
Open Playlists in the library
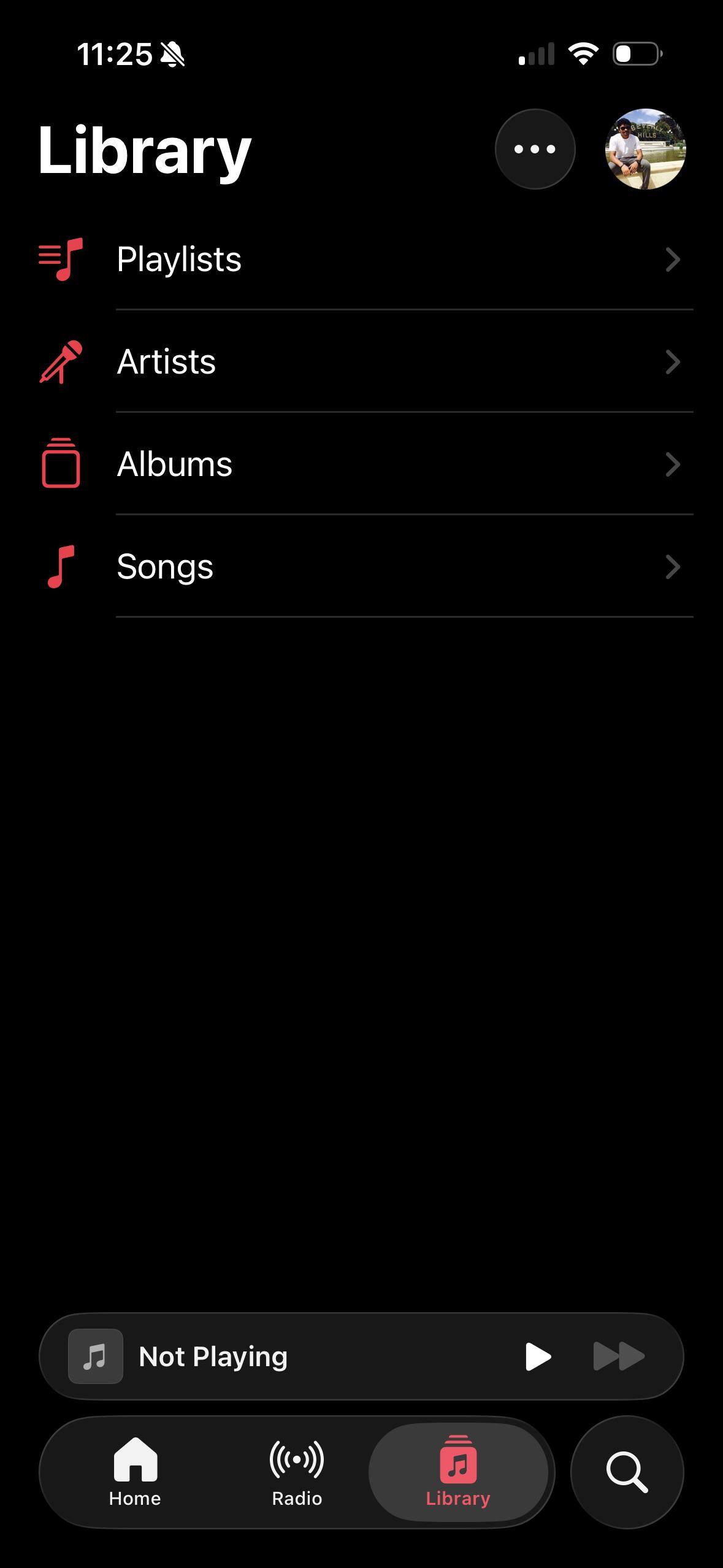tap(368, 259)
